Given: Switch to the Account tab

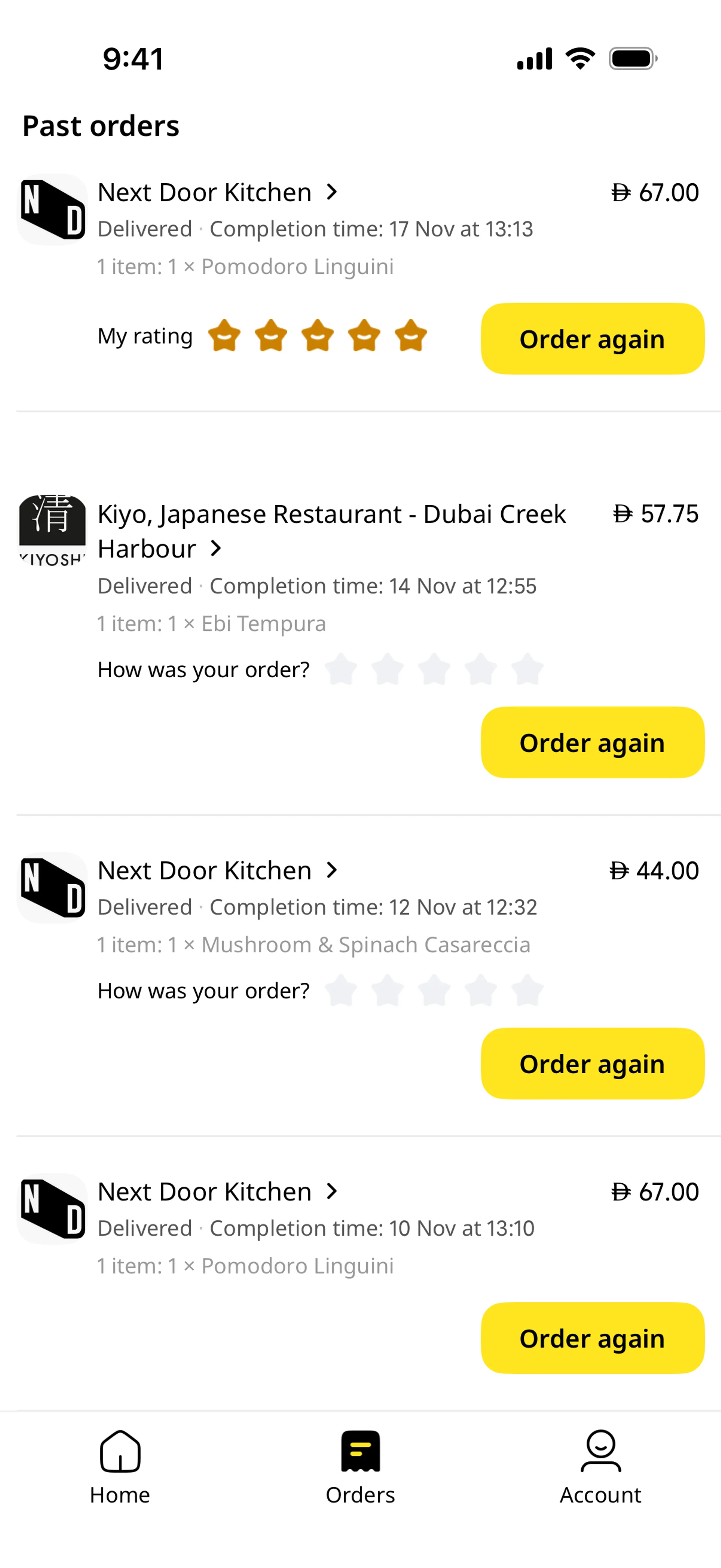Looking at the screenshot, I should click(600, 1468).
